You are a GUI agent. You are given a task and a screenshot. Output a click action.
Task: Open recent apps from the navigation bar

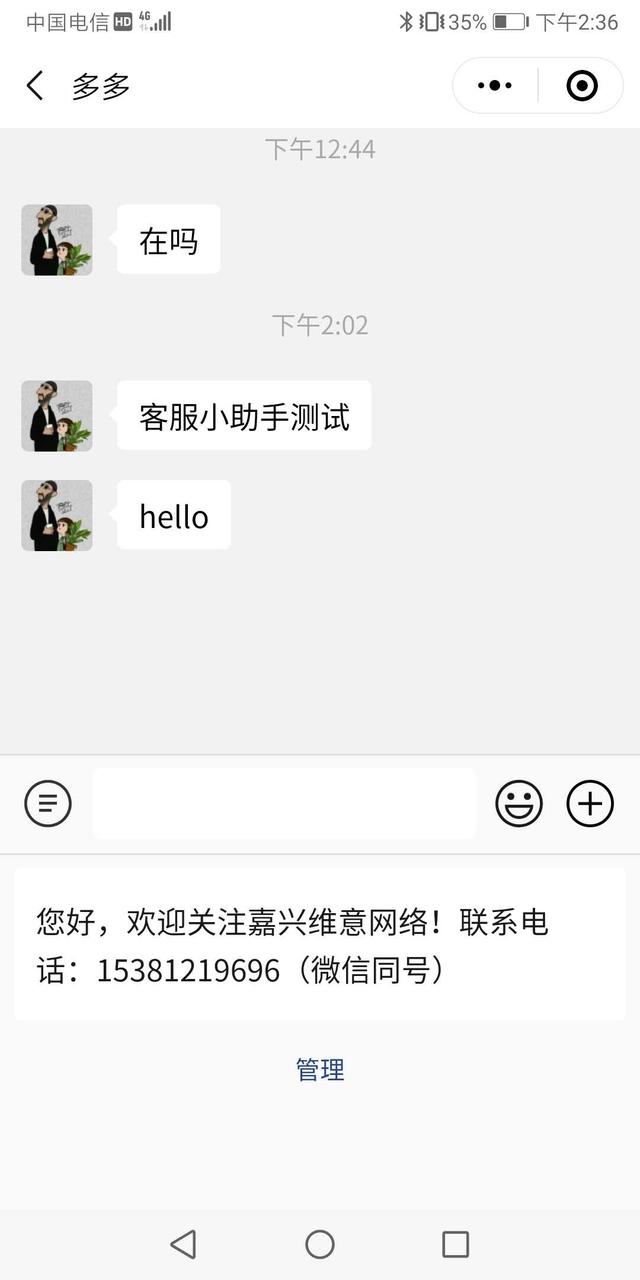pyautogui.click(x=455, y=1244)
